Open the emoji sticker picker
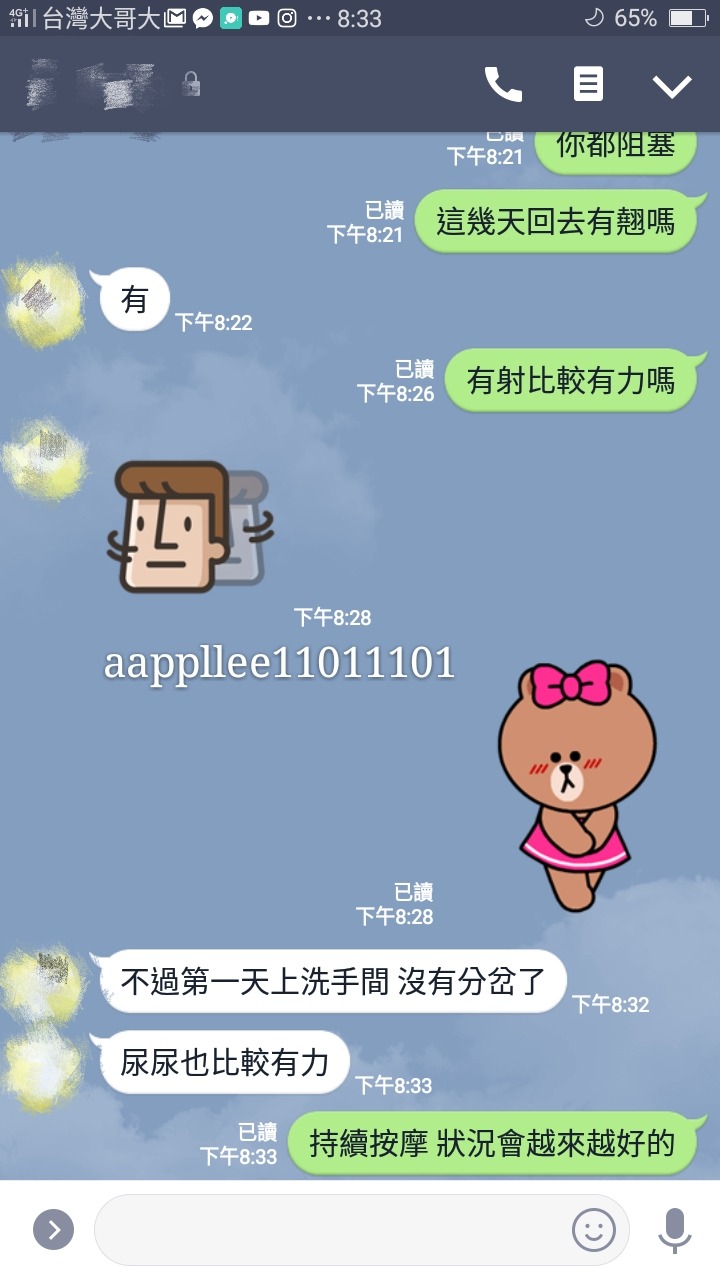Viewport: 720px width, 1280px height. point(593,1229)
